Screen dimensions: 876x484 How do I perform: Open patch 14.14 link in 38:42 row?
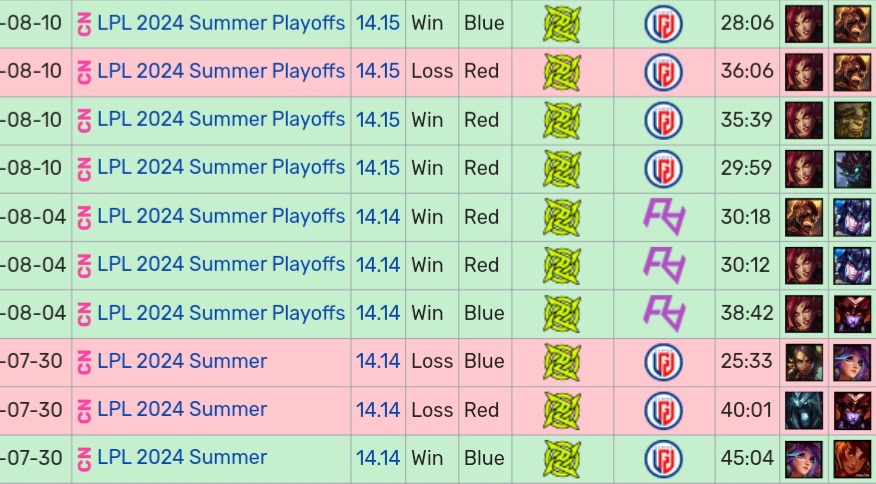click(377, 313)
